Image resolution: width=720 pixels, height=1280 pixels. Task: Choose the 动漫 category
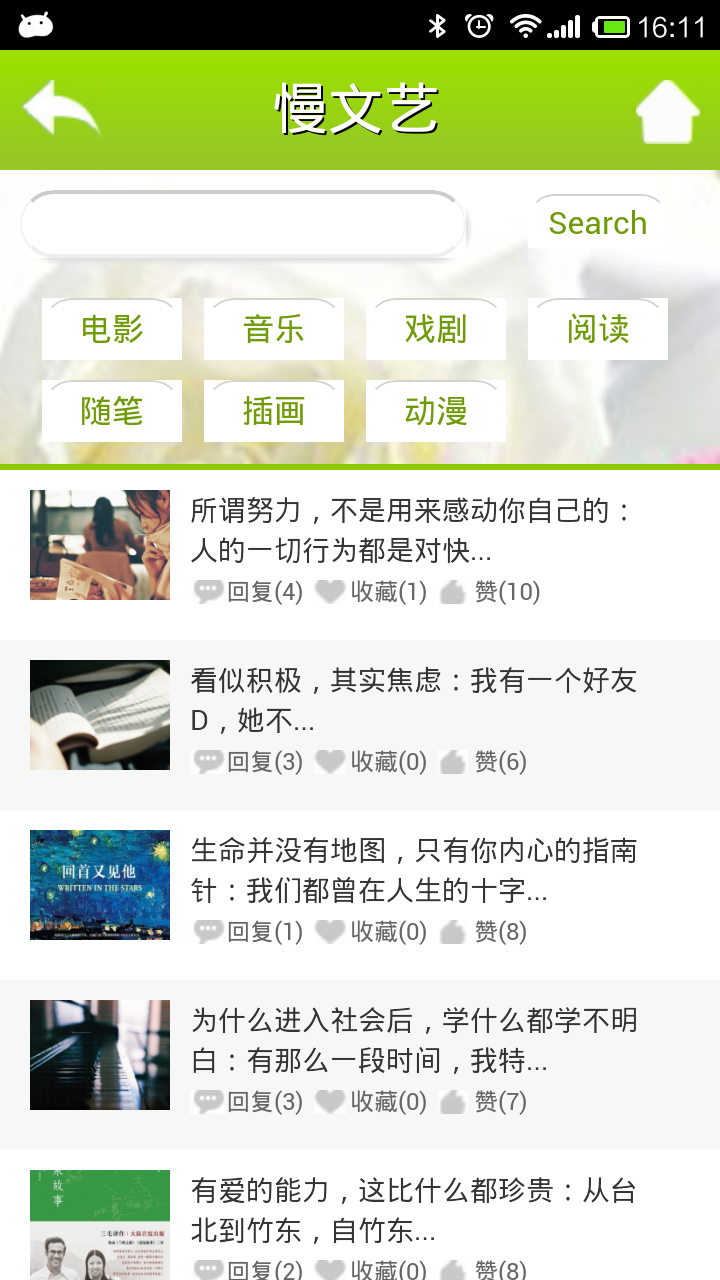tap(436, 411)
